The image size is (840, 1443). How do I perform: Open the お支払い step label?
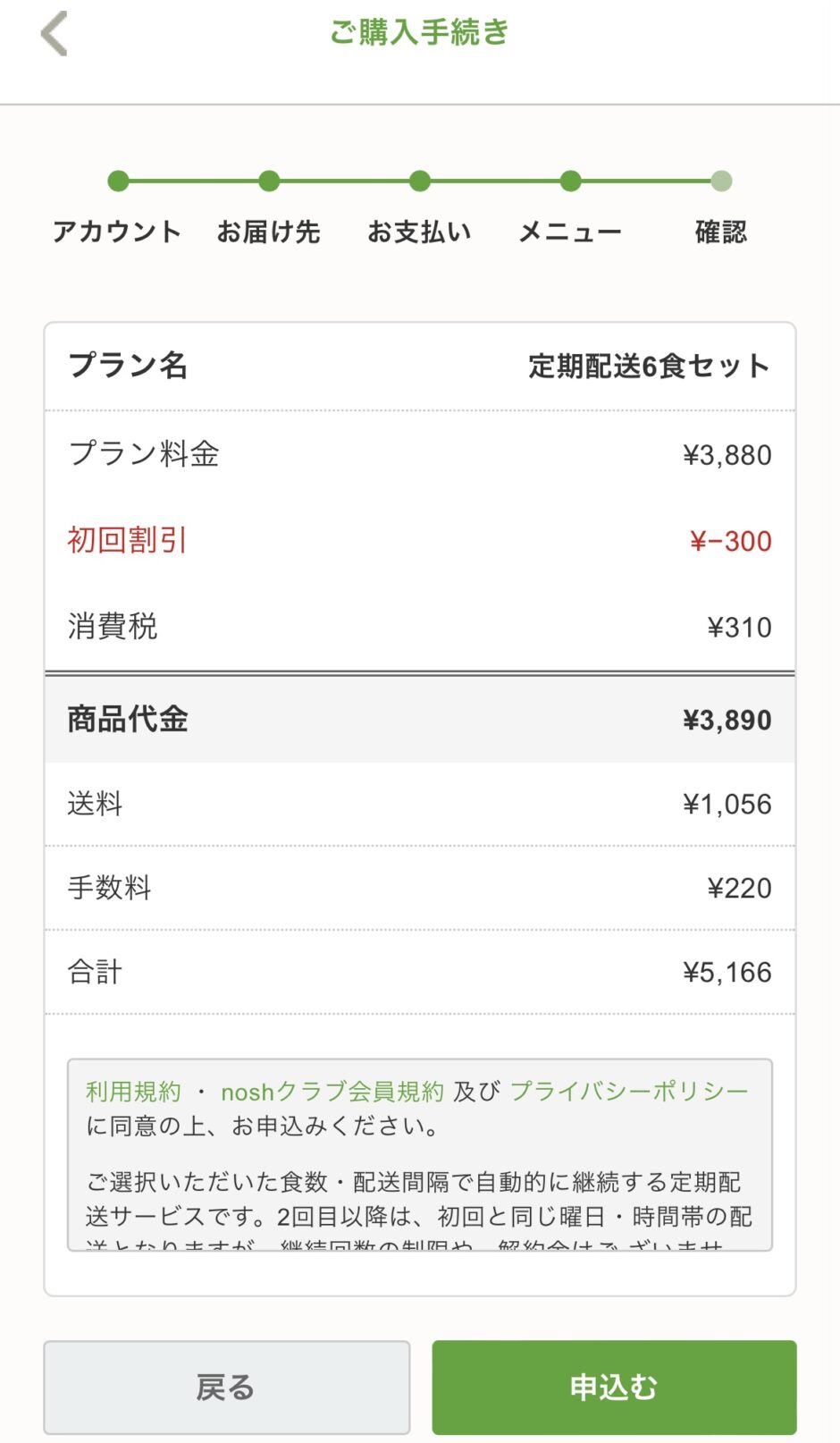[x=421, y=231]
